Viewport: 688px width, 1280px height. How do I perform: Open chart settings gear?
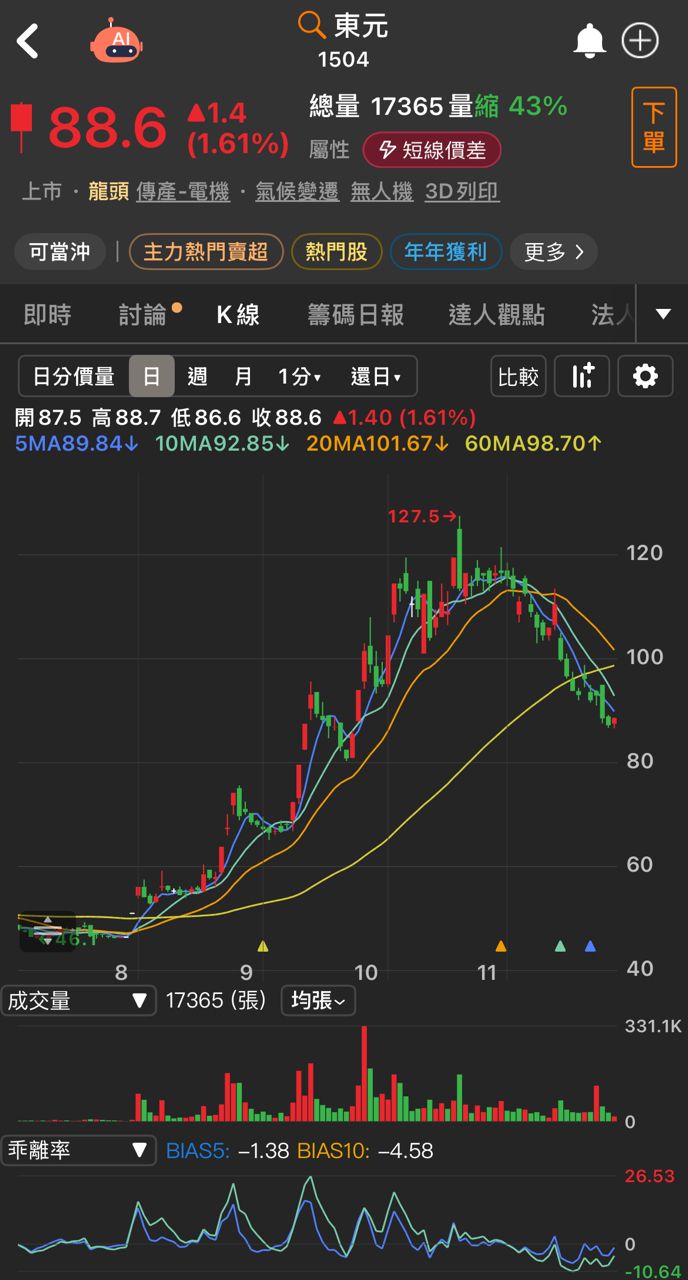pos(645,376)
